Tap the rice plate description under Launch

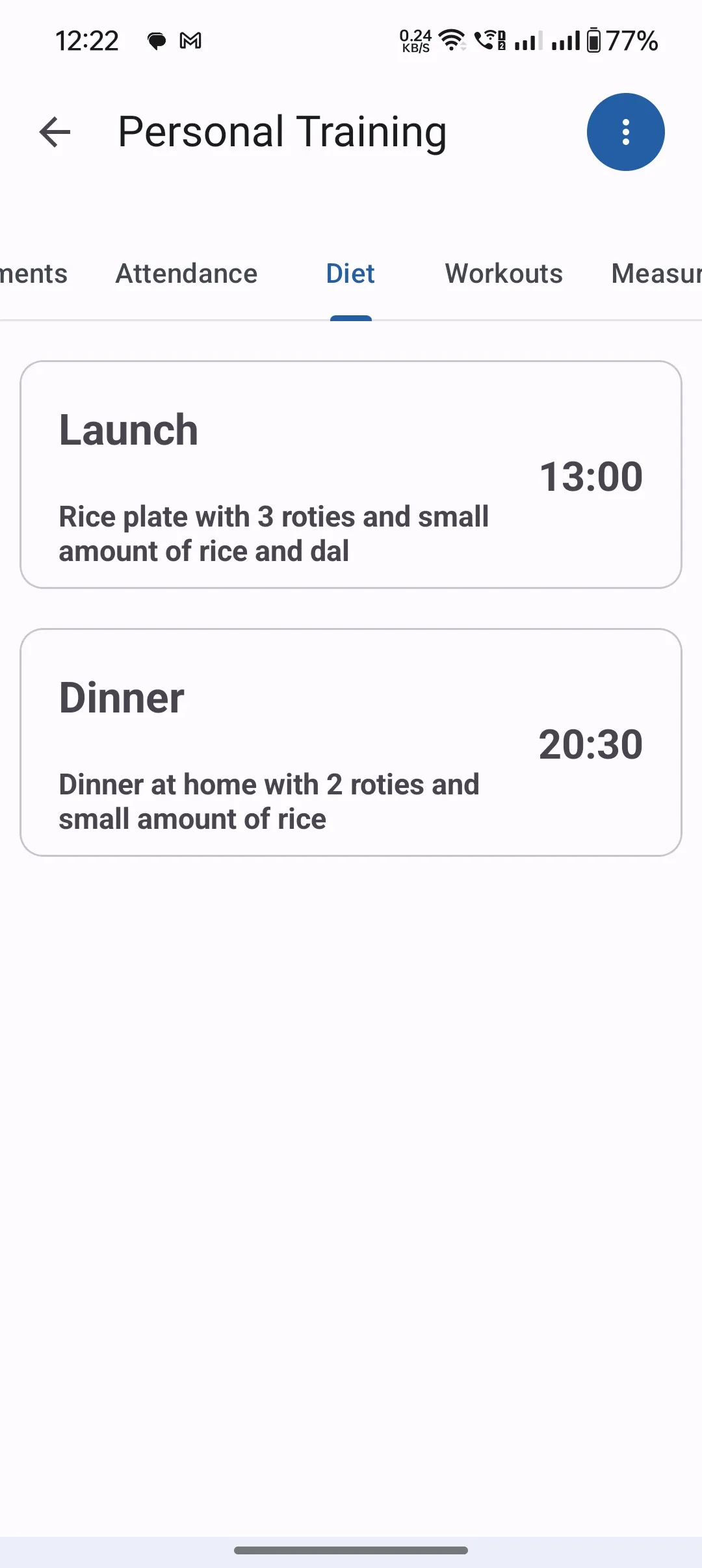point(274,533)
